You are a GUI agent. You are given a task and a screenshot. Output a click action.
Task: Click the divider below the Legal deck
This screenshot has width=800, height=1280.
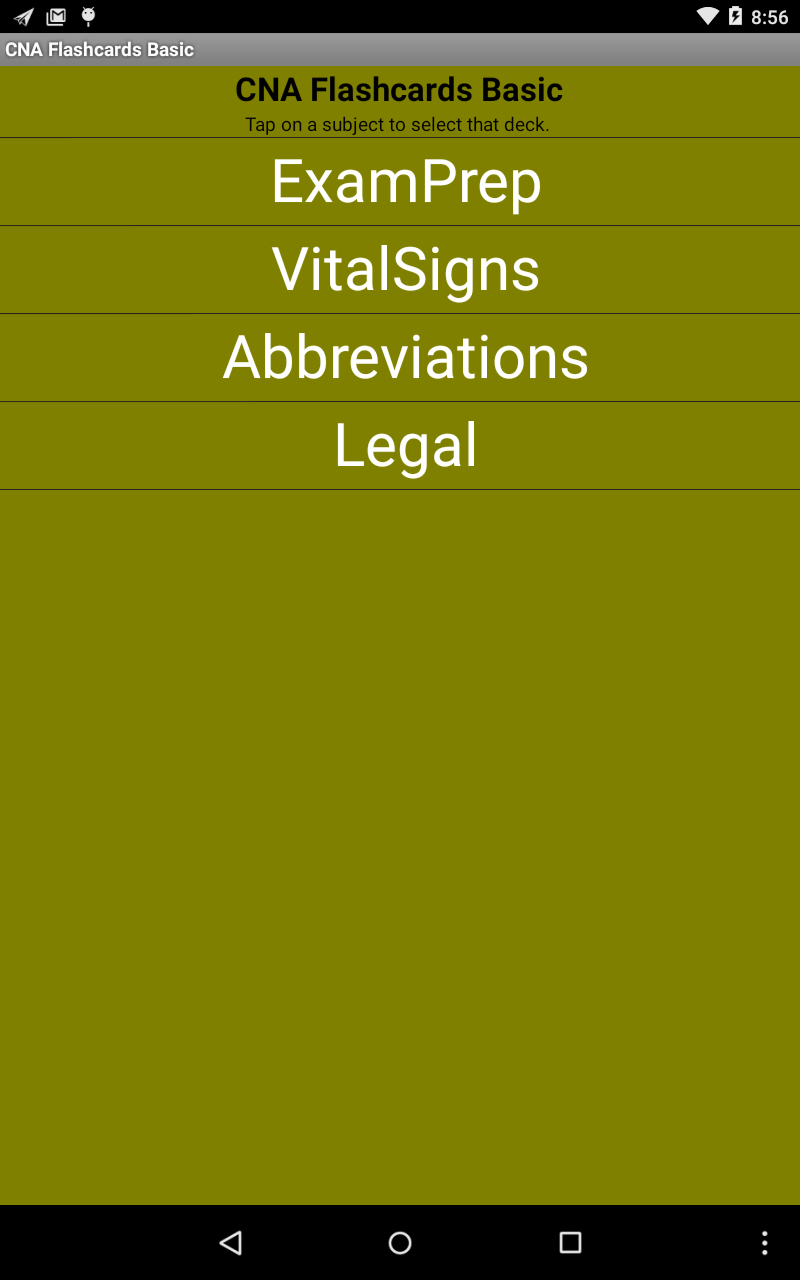(x=400, y=489)
